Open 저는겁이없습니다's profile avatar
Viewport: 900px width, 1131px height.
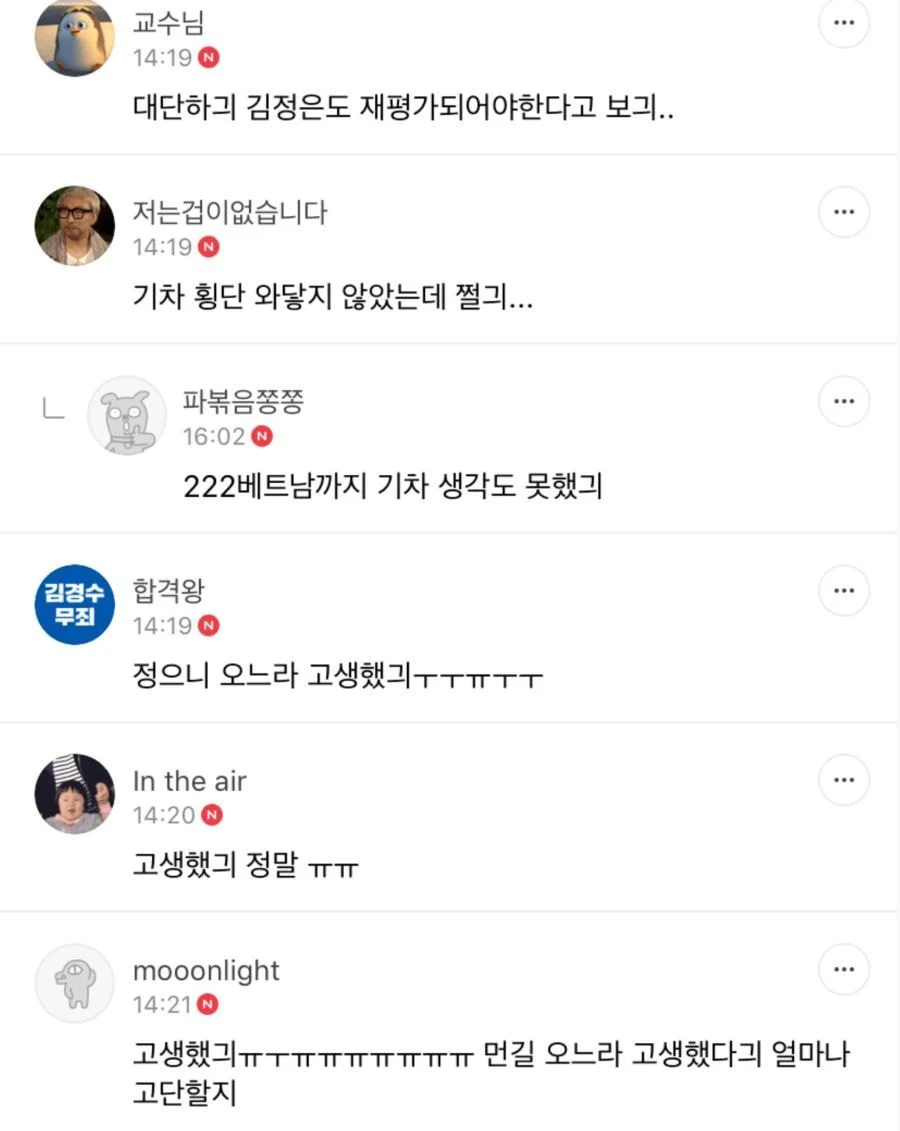coord(75,226)
